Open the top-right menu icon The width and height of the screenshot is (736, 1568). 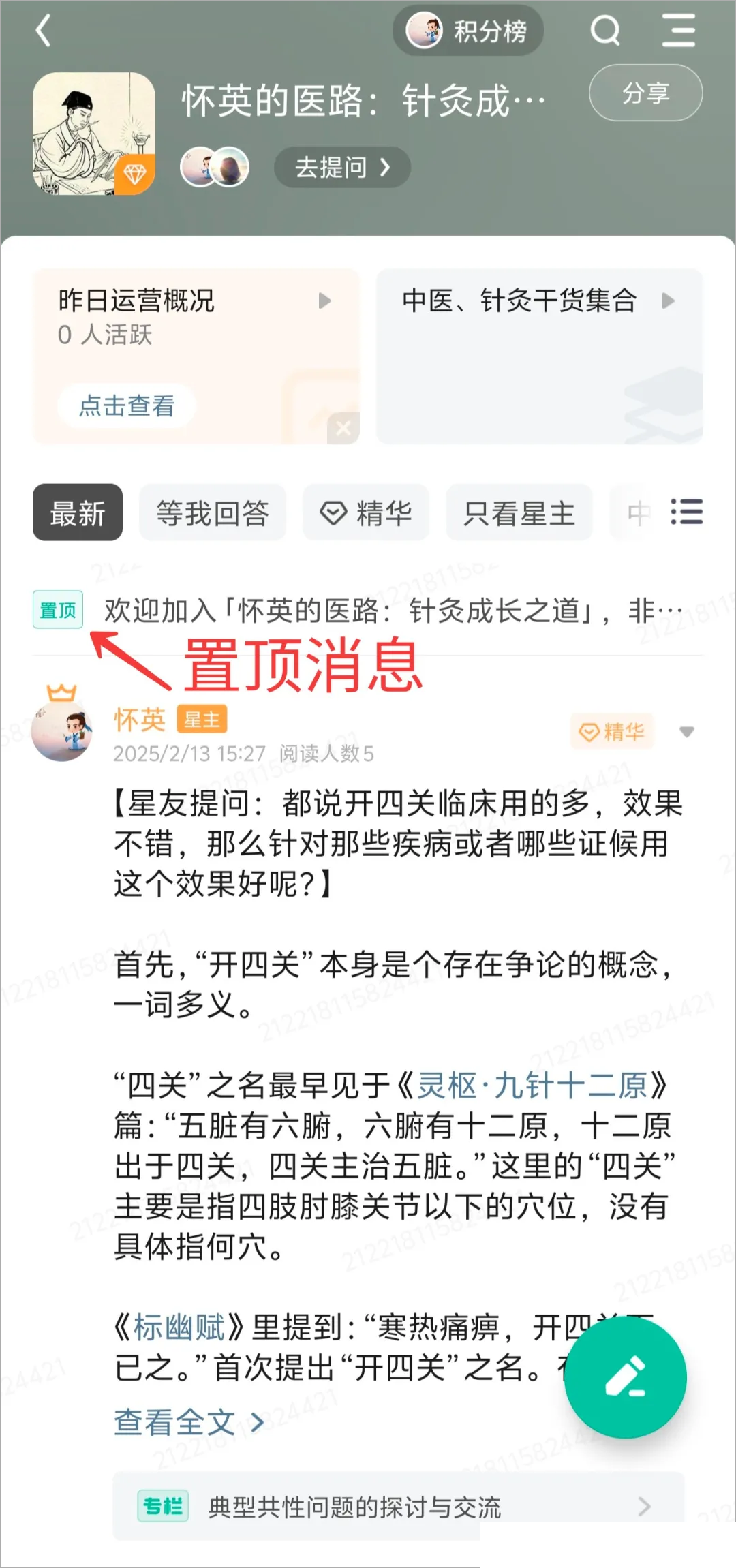click(678, 31)
